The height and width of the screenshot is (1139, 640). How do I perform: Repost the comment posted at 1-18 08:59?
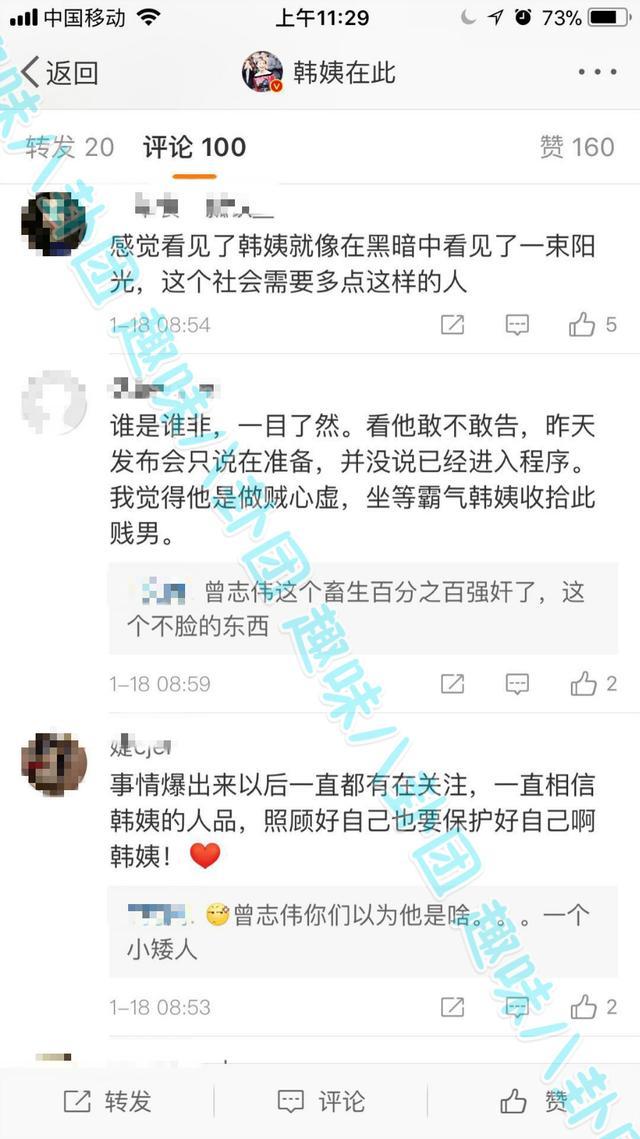click(453, 684)
